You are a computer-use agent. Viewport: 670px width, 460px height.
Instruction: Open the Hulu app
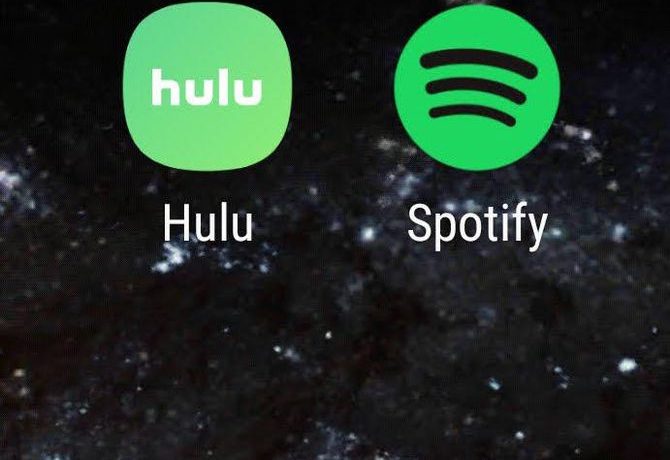click(206, 88)
